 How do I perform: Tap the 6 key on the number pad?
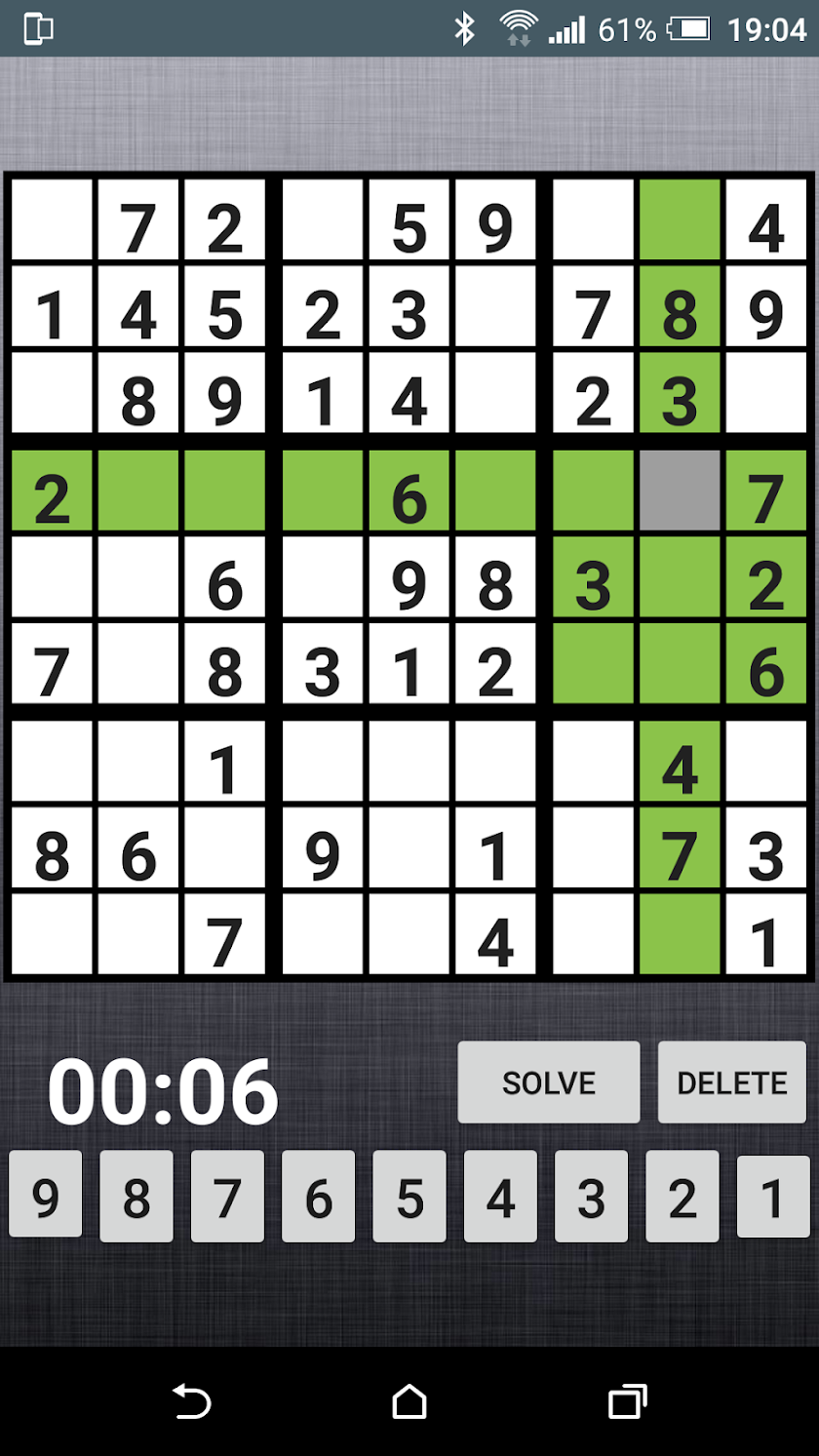point(319,1196)
